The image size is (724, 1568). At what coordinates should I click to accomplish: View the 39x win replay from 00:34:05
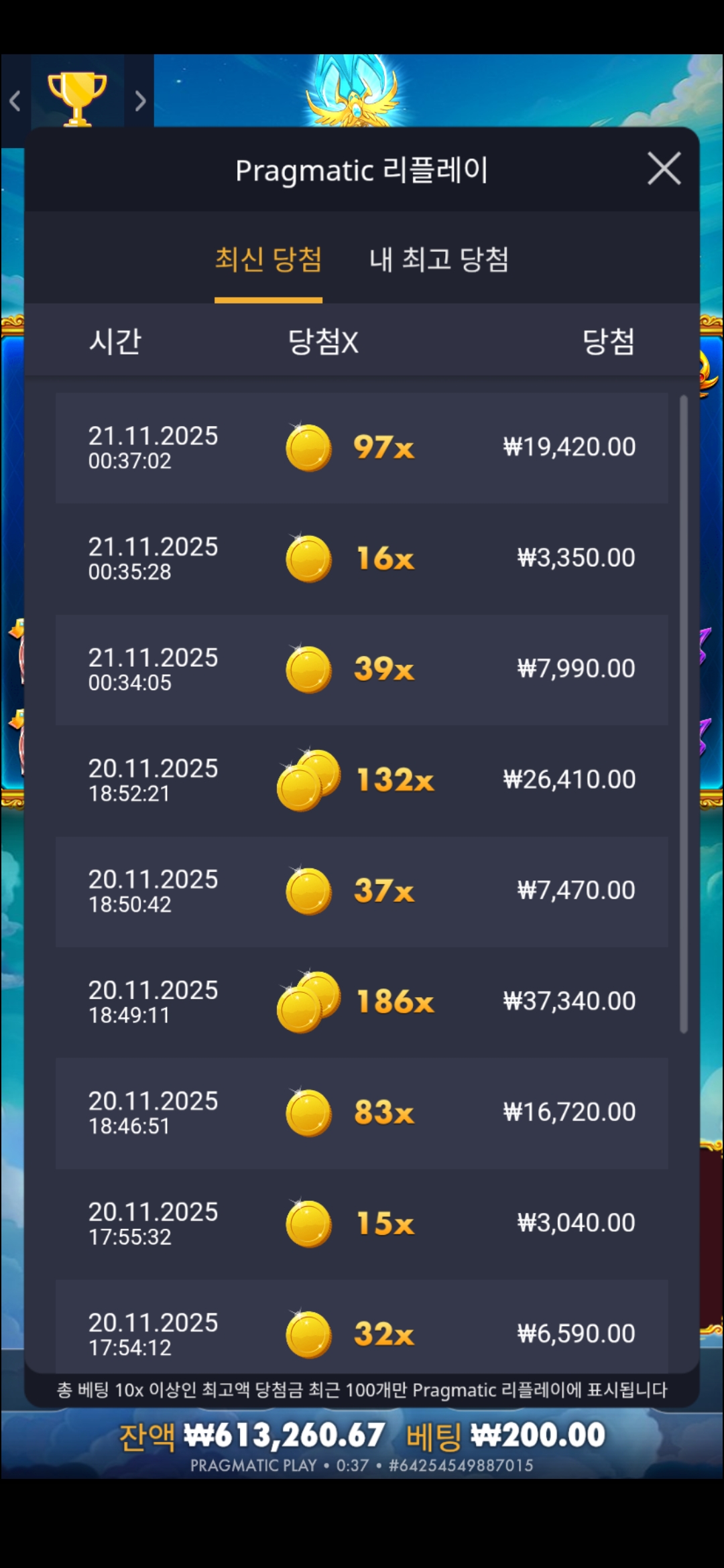click(361, 669)
